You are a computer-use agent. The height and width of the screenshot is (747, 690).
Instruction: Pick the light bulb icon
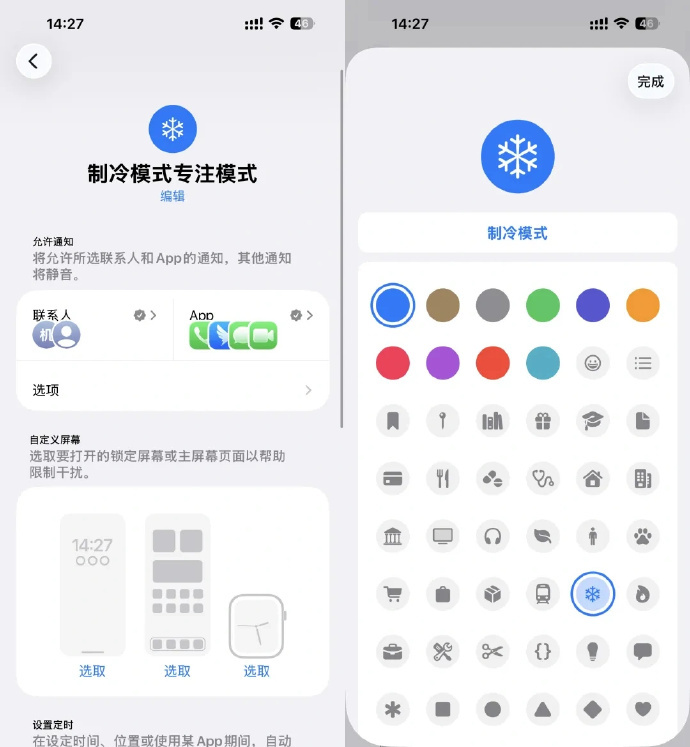(593, 651)
